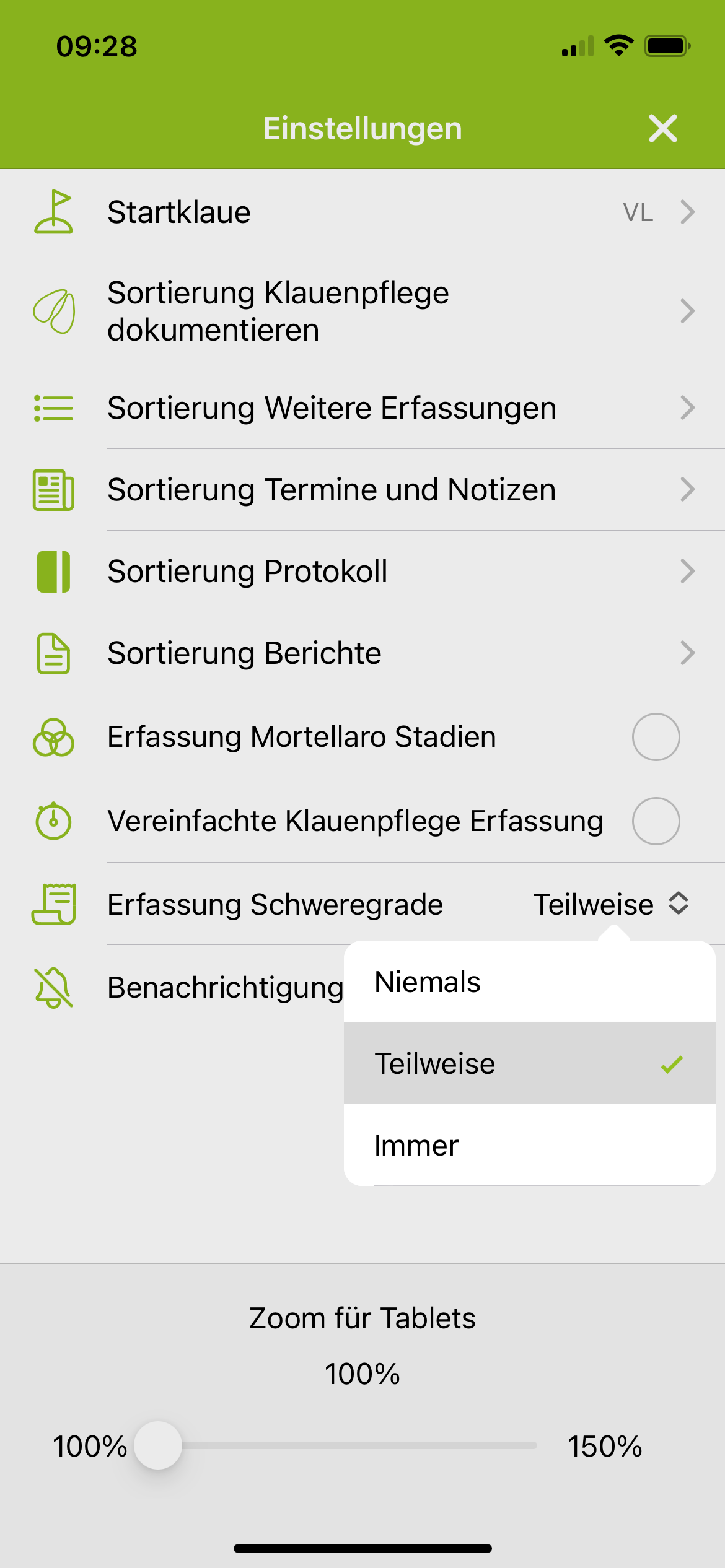725x1568 pixels.
Task: Enable Vereinfachte Klauenpflege Erfassung
Action: 656,821
